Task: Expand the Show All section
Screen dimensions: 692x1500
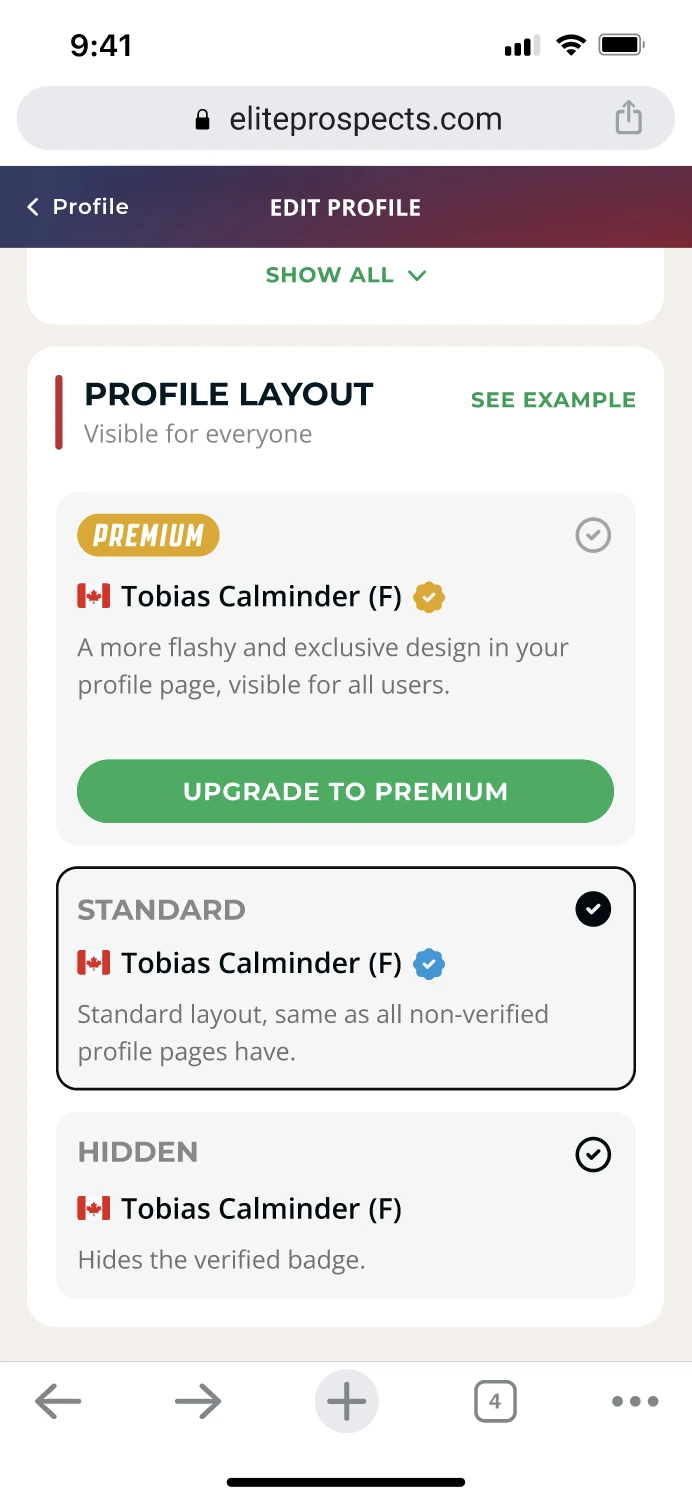Action: pos(346,275)
